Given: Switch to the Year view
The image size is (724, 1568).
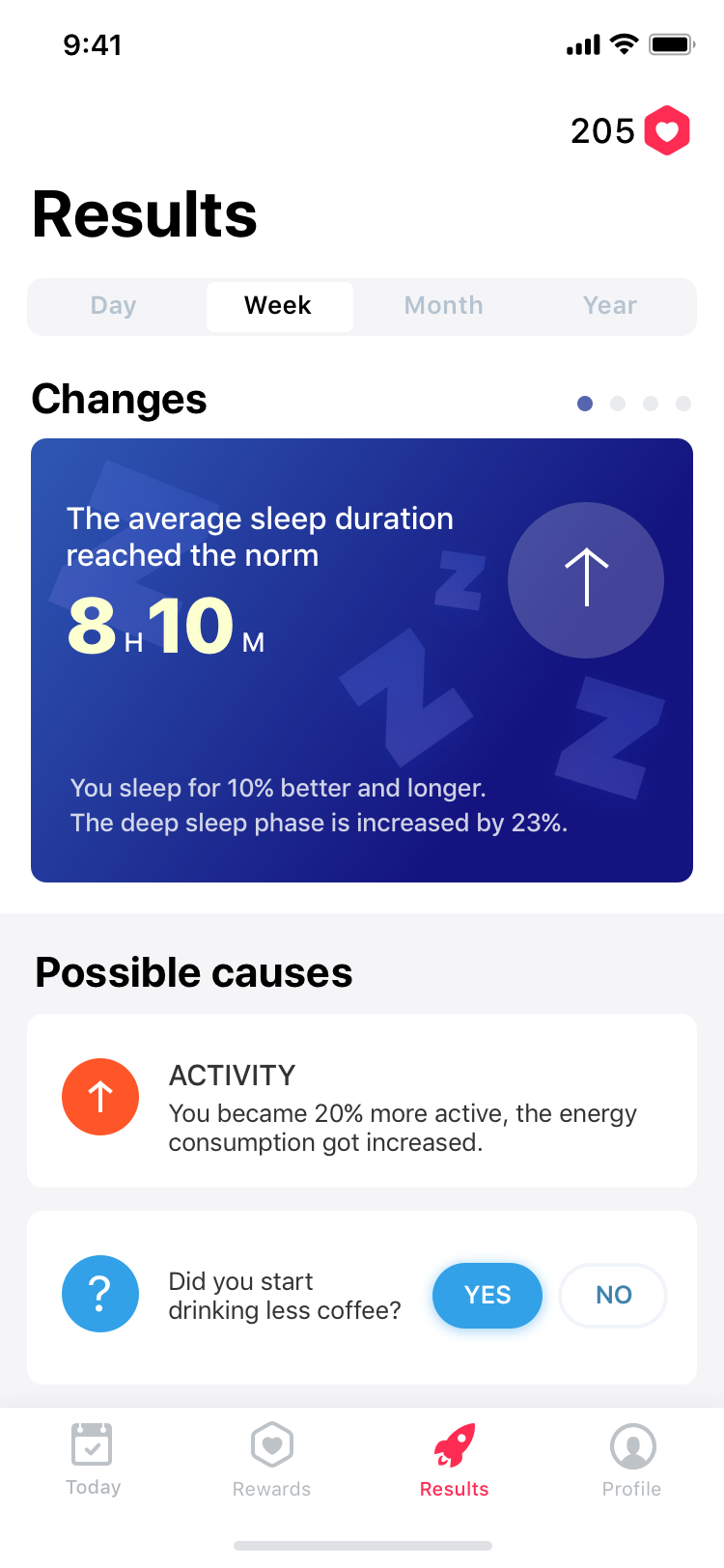Looking at the screenshot, I should [x=610, y=306].
